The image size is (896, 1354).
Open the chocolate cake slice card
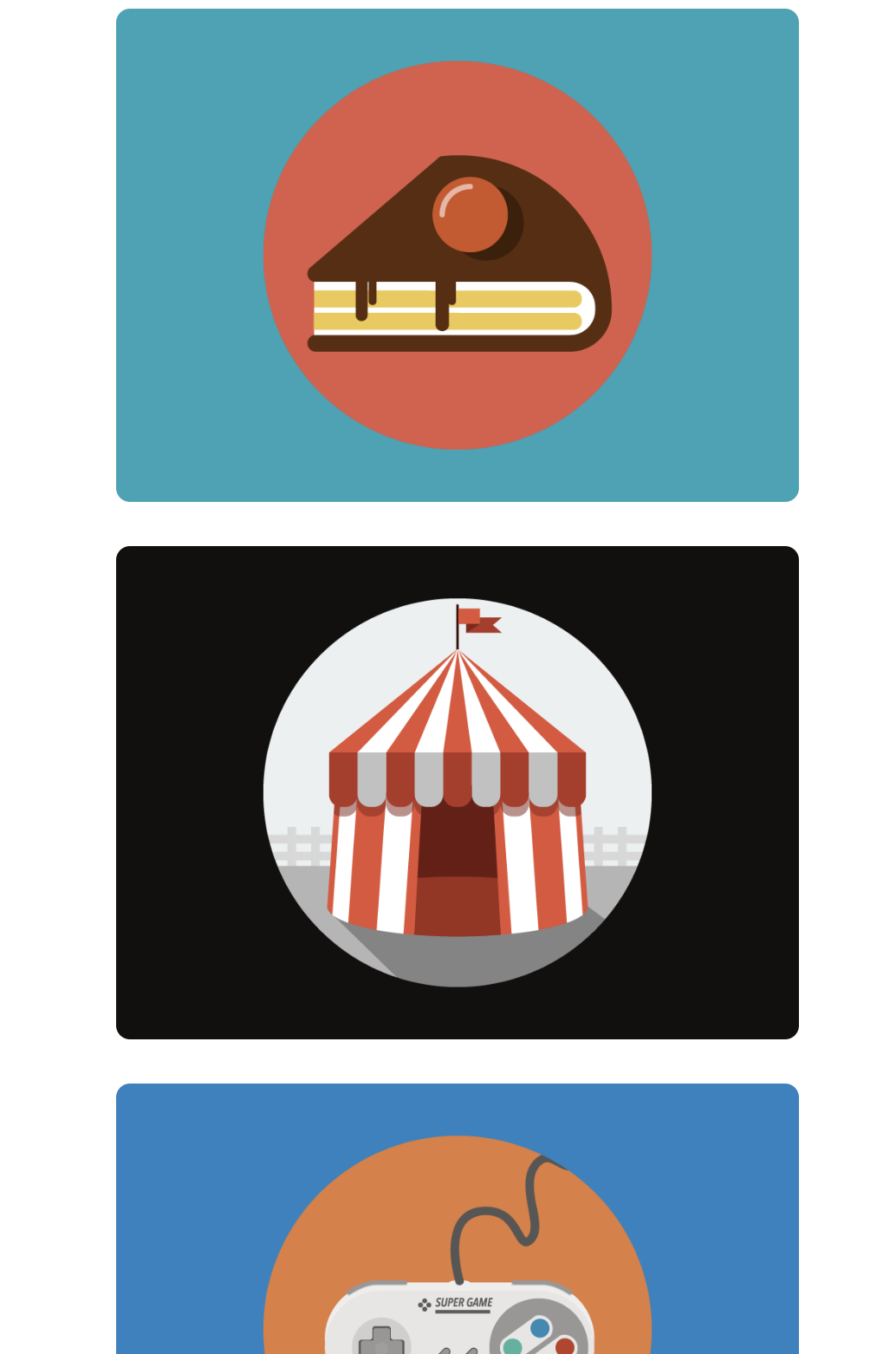457,255
